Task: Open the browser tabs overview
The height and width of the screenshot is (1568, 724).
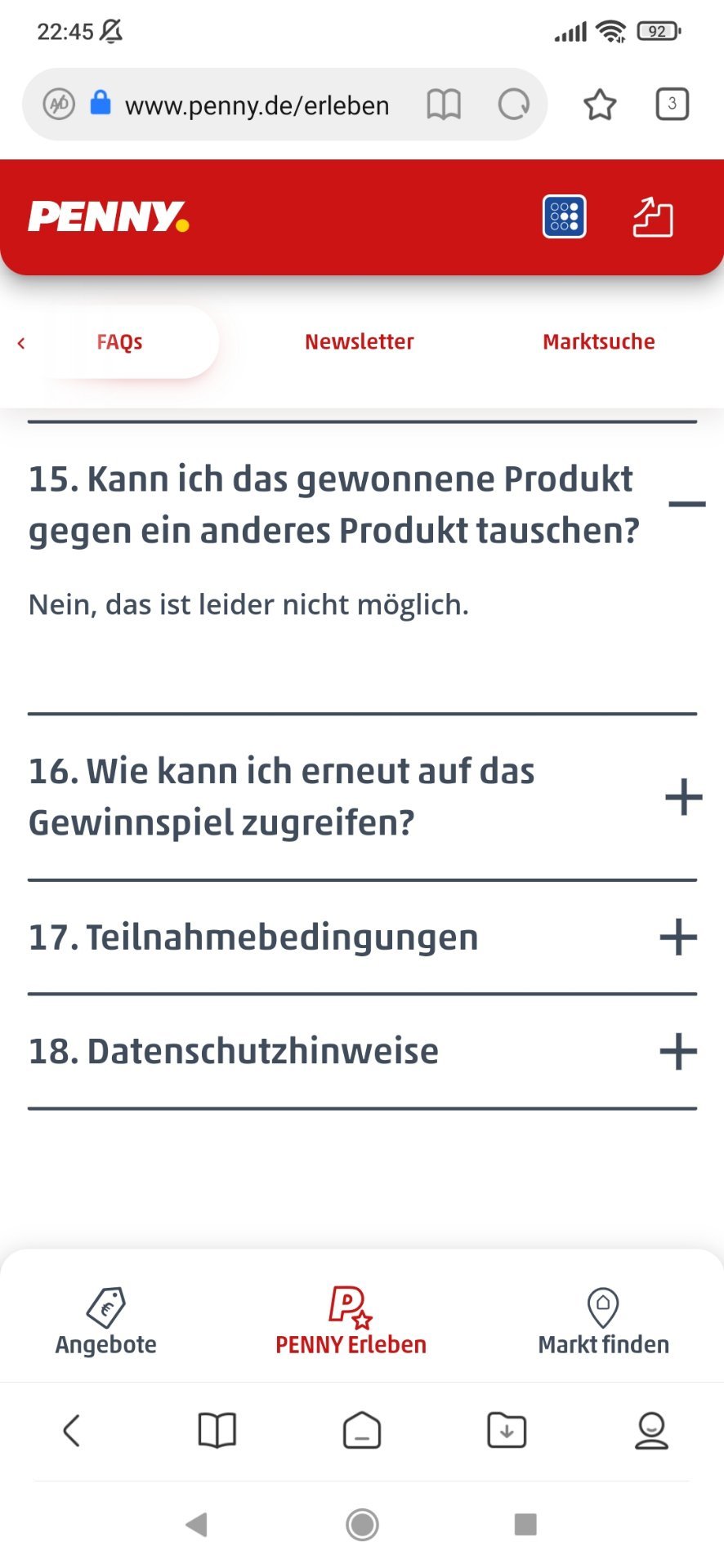Action: [x=673, y=104]
